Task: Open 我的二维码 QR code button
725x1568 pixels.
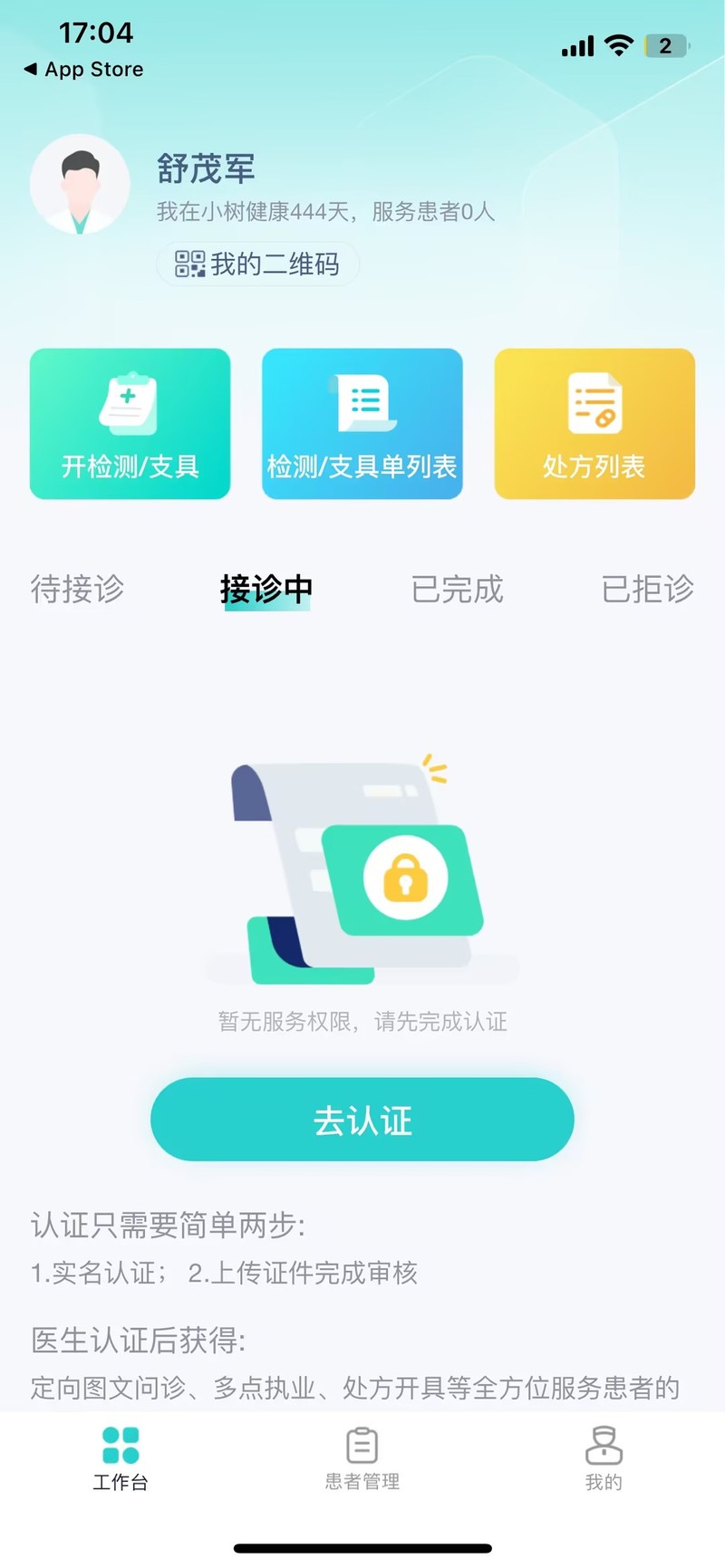Action: coord(257,265)
